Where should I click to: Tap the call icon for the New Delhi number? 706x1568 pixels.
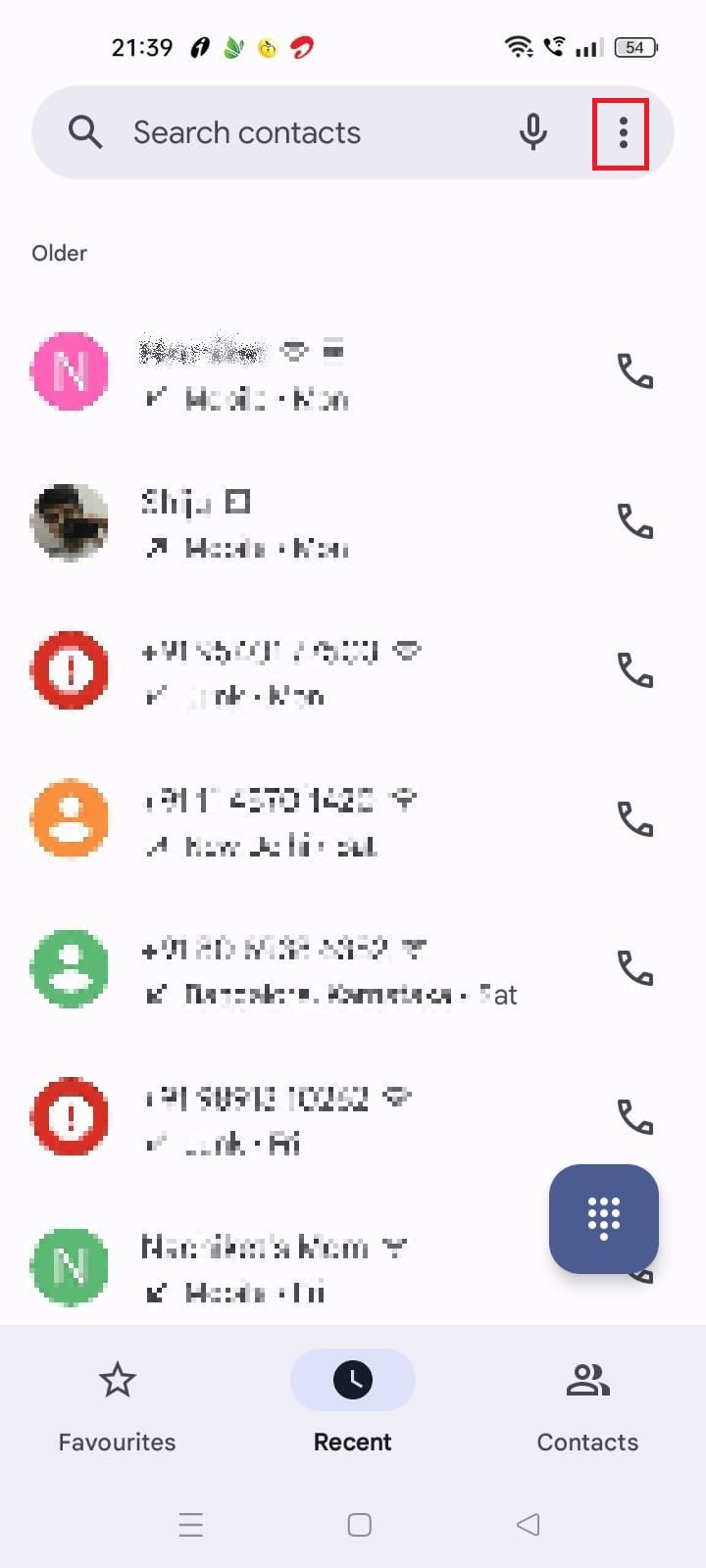click(x=635, y=819)
